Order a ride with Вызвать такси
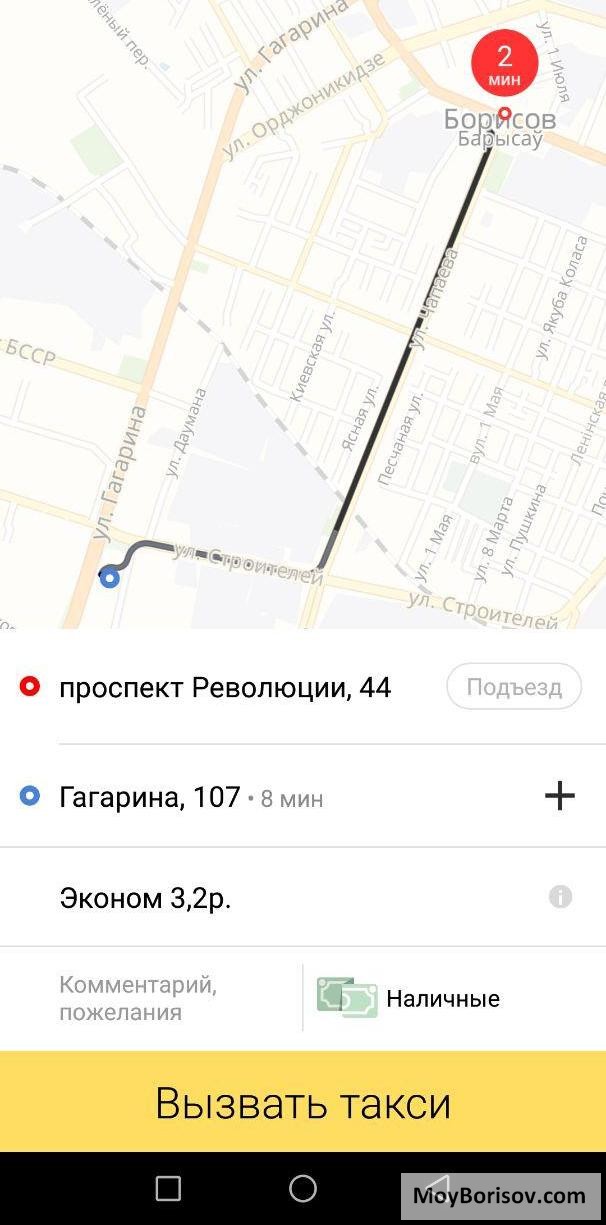606x1225 pixels. point(303,1102)
